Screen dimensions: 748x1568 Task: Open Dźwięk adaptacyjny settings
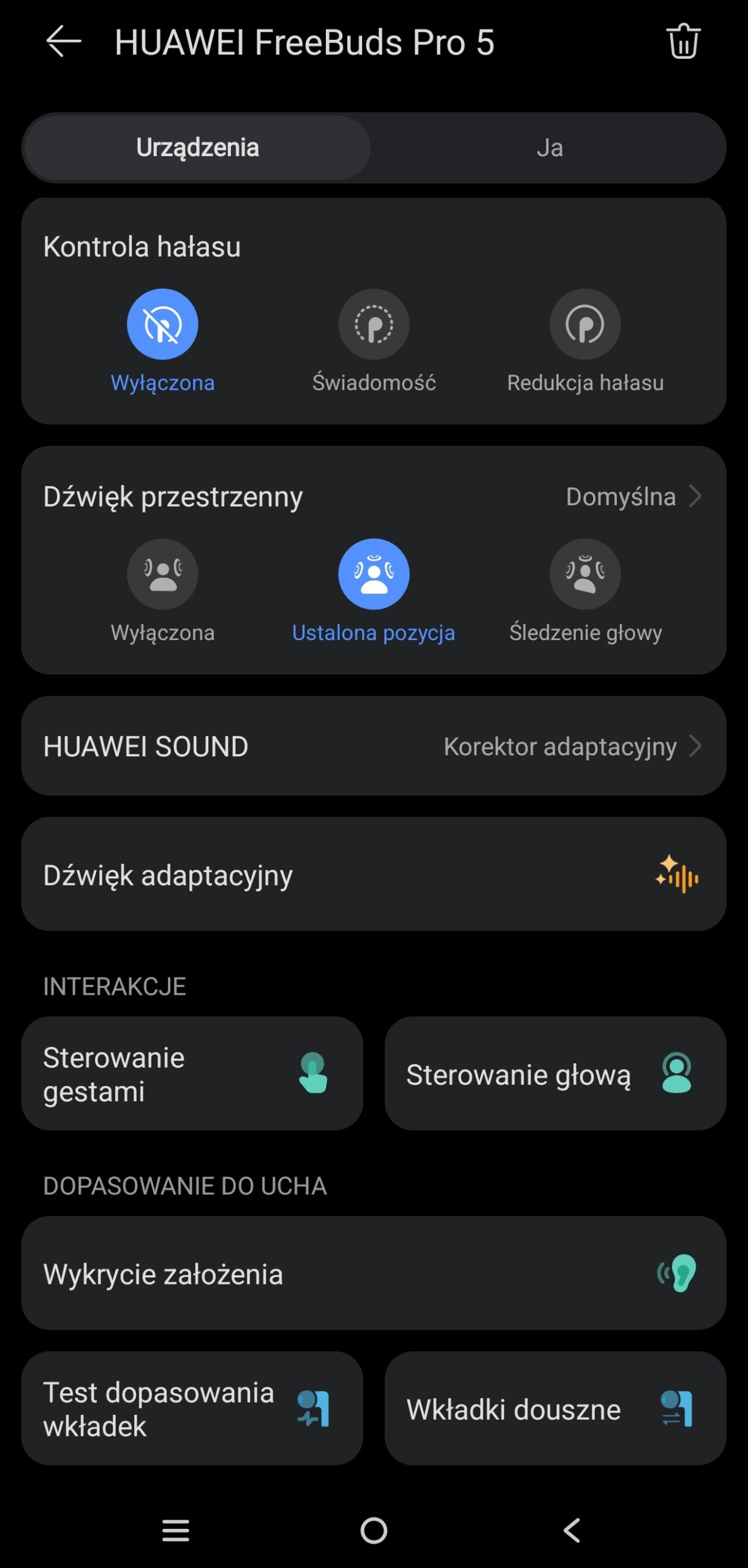pos(374,875)
